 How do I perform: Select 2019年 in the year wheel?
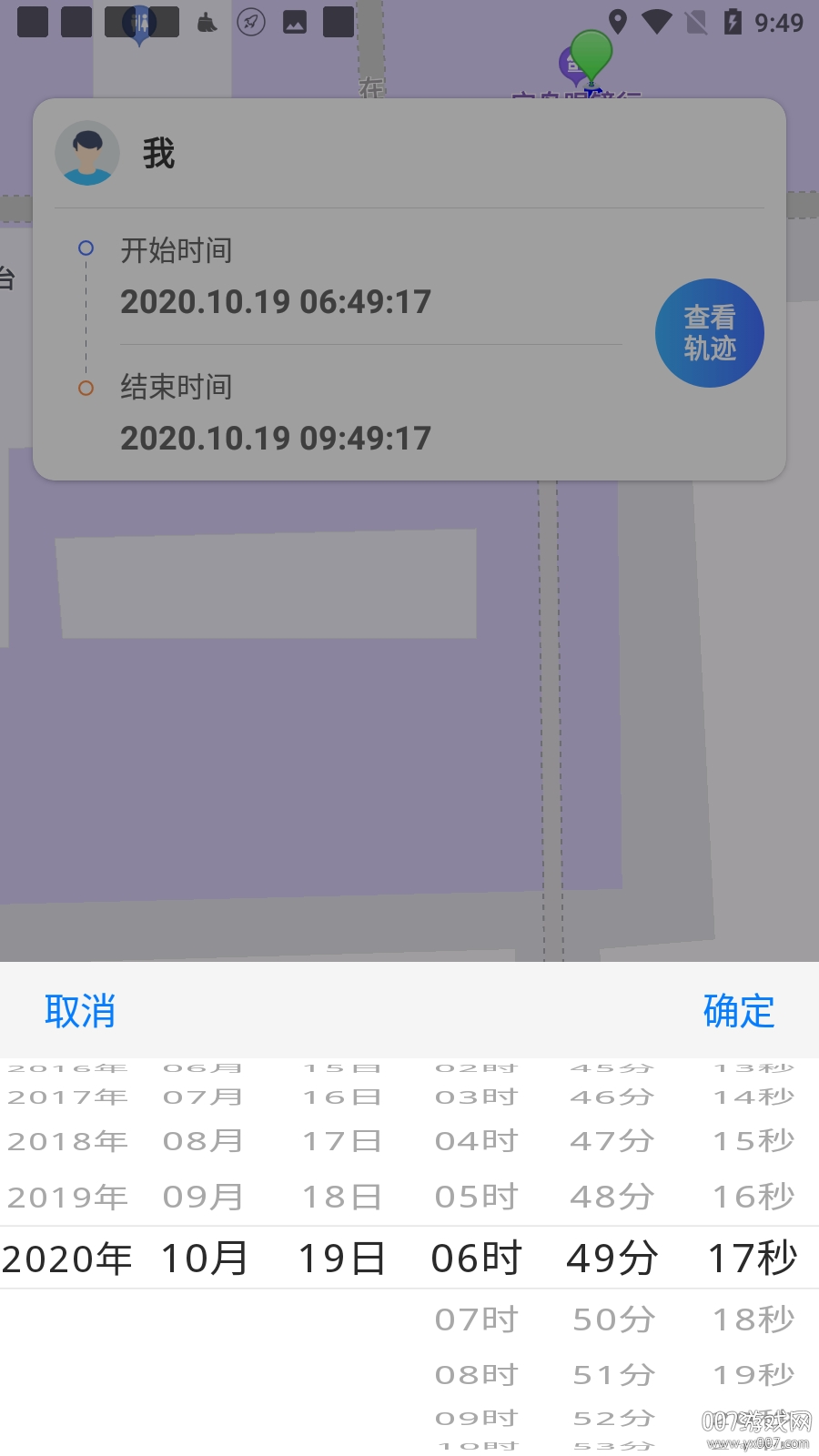67,1197
